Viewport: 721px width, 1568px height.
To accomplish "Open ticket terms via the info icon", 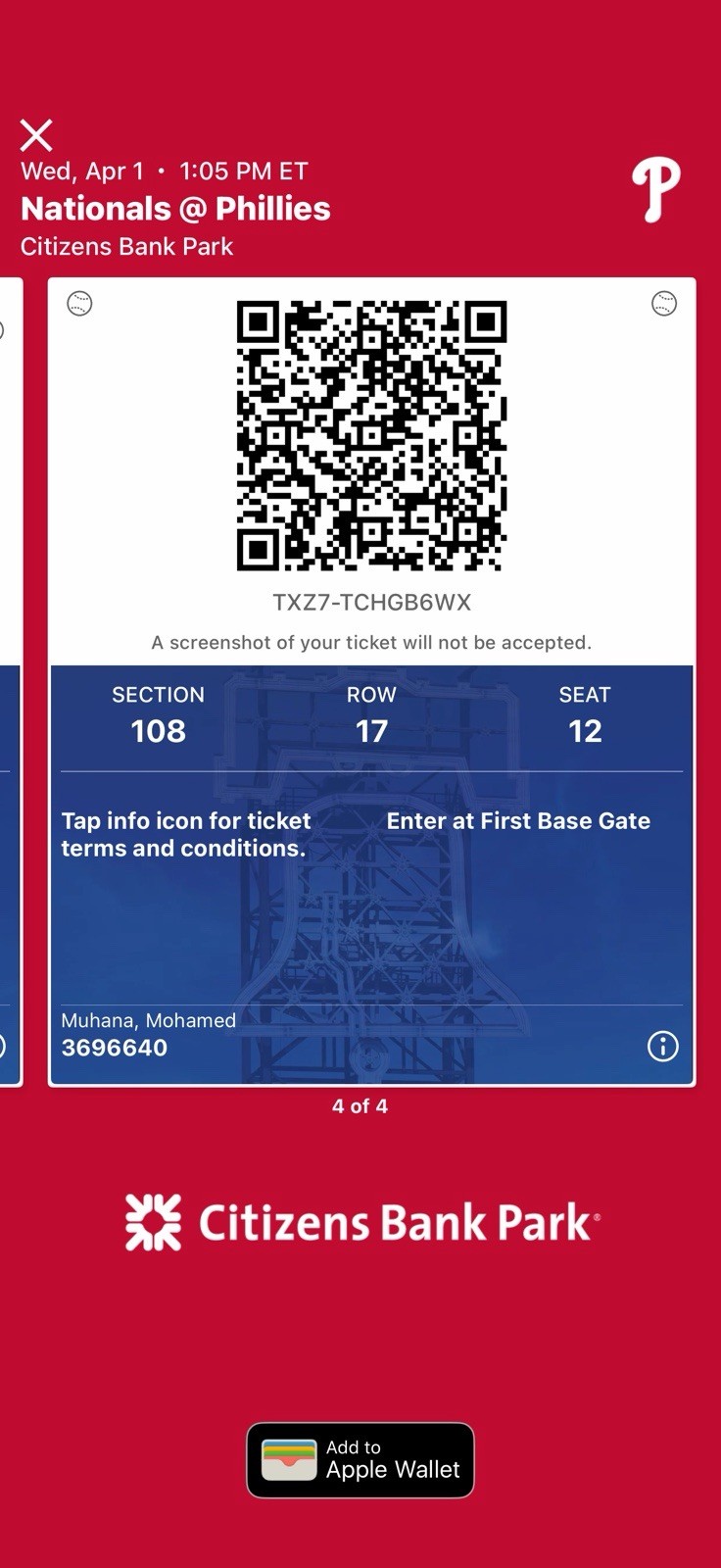I will point(662,1047).
